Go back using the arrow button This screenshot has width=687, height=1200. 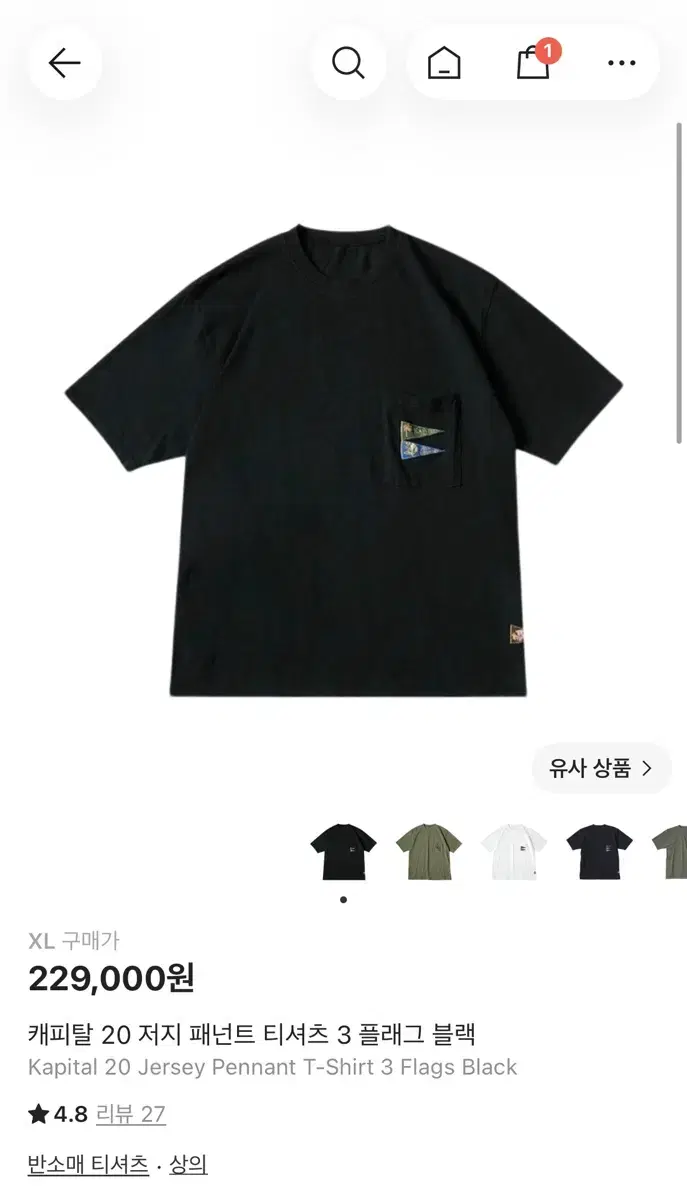click(65, 63)
